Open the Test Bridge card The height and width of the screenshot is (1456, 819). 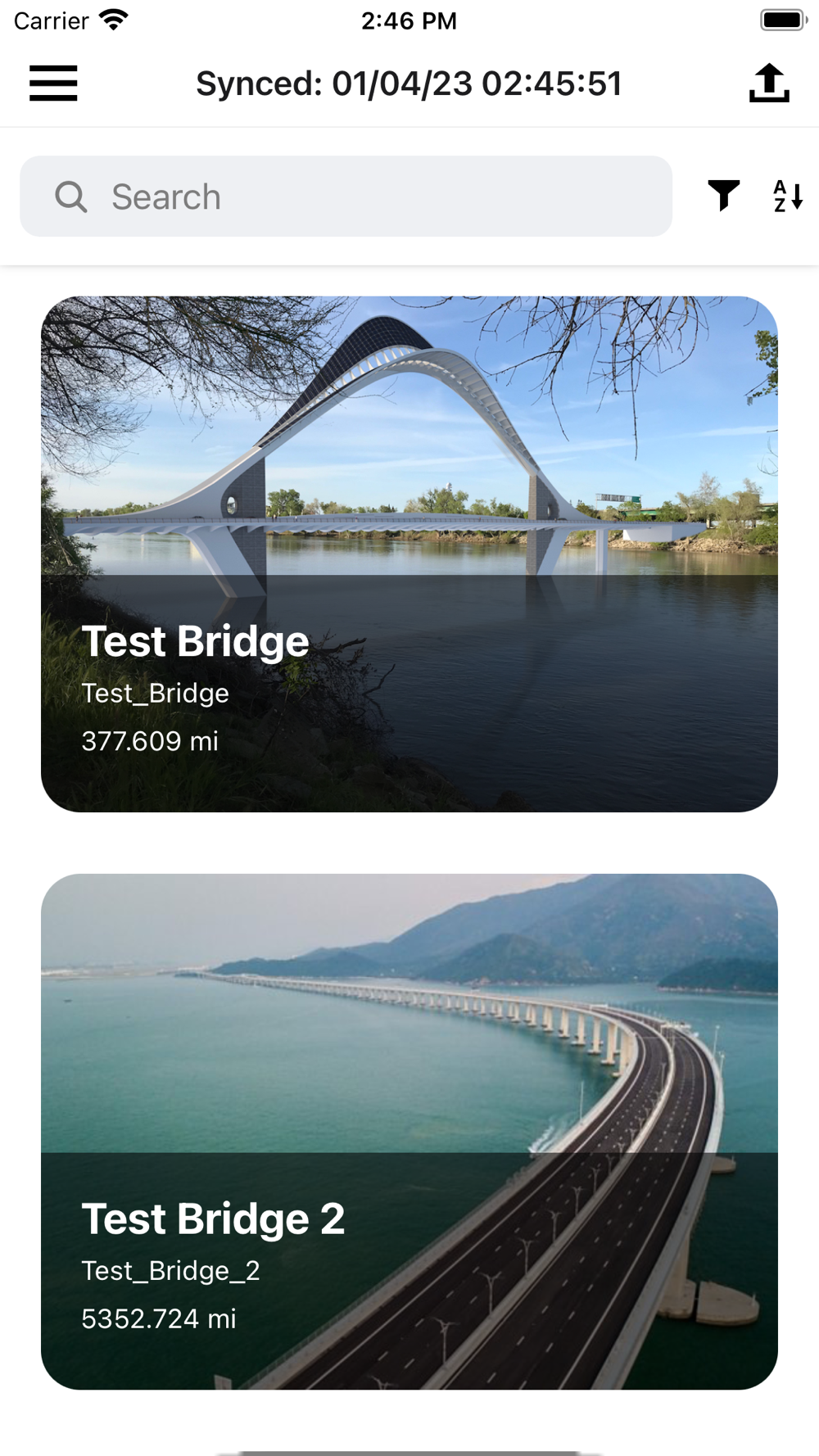[x=409, y=554]
